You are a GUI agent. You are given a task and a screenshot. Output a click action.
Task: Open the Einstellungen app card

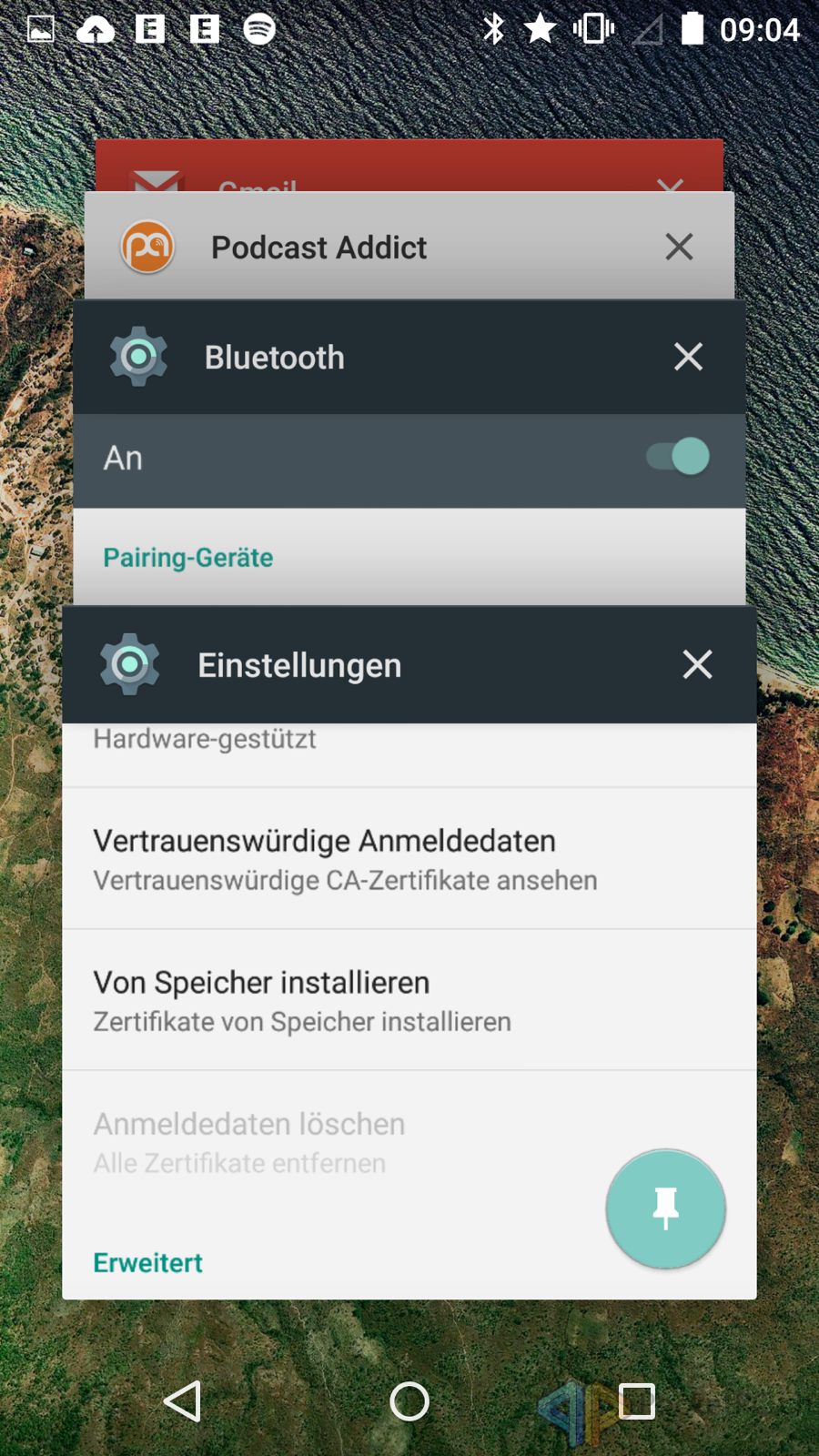(299, 665)
